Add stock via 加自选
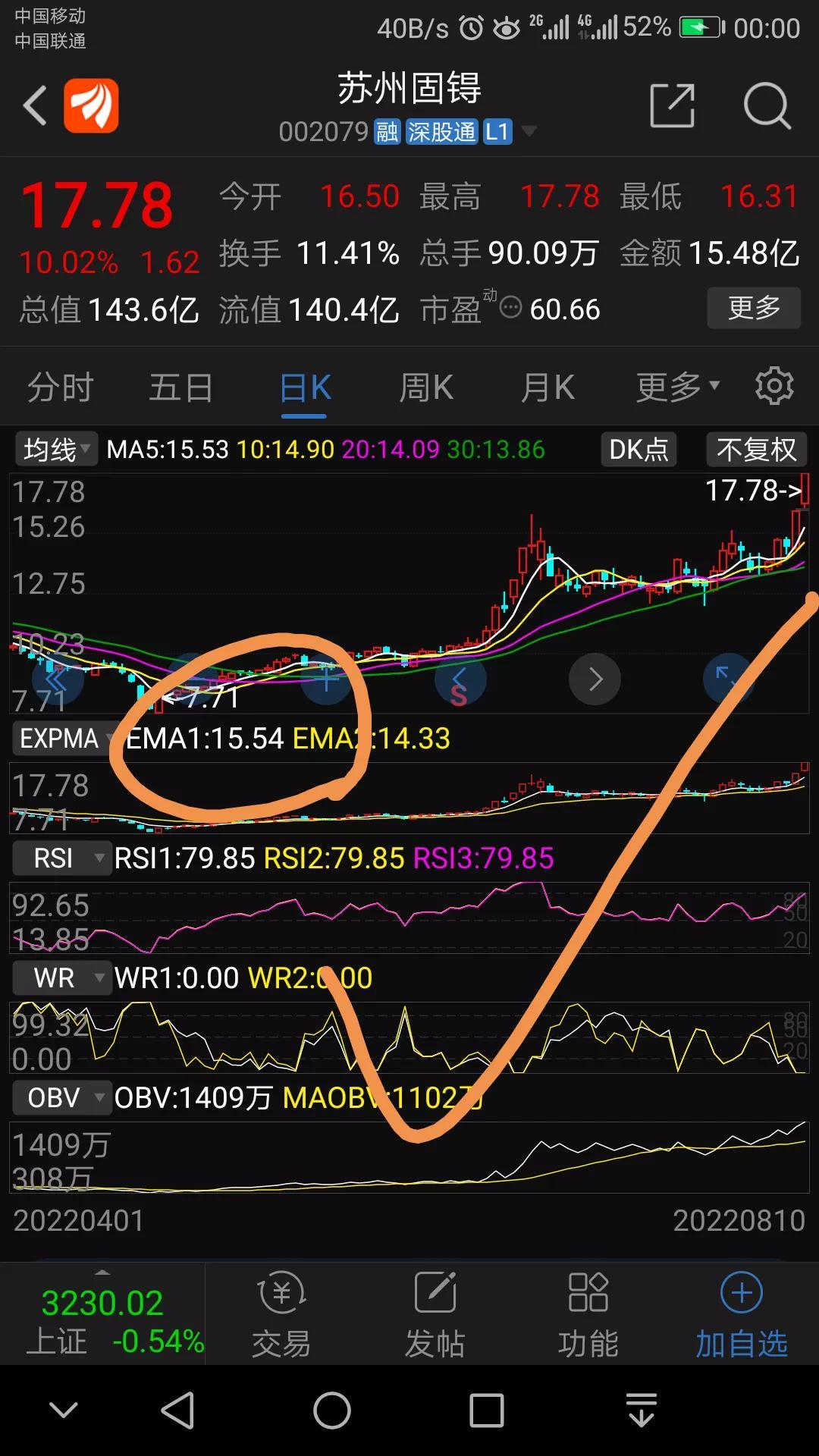 [x=741, y=1315]
